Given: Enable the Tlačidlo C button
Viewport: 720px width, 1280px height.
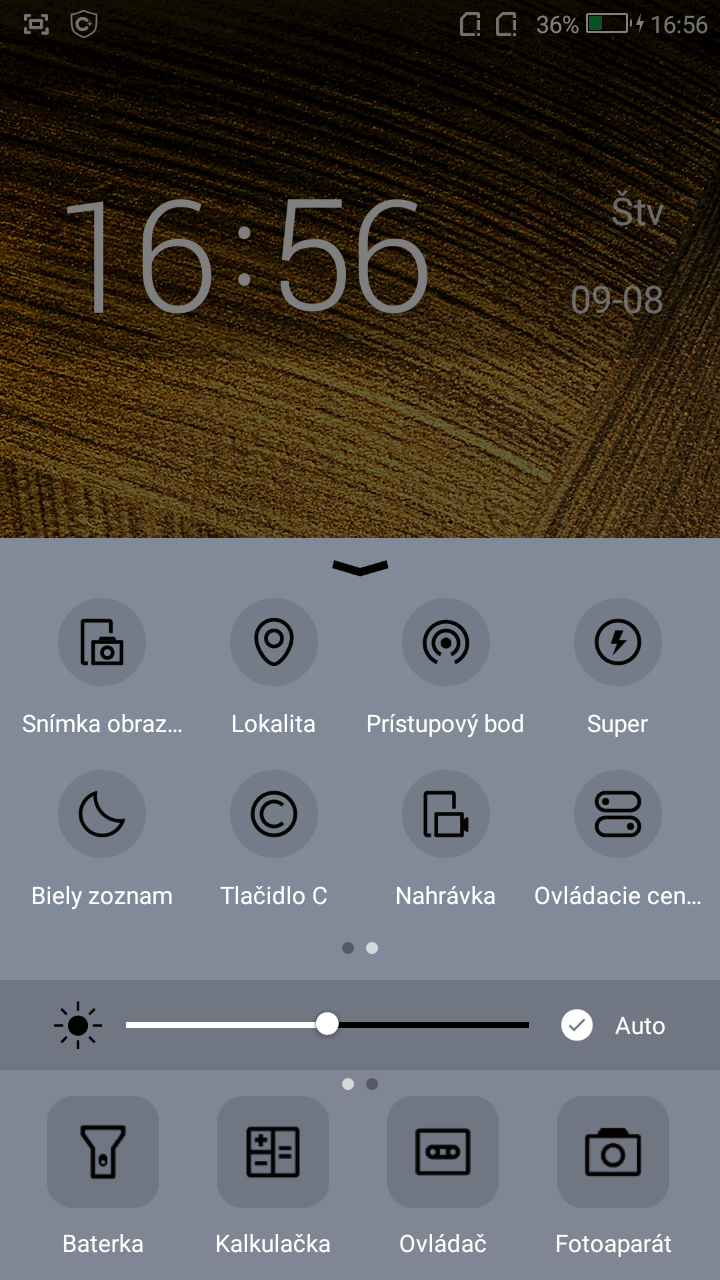Looking at the screenshot, I should (x=274, y=814).
